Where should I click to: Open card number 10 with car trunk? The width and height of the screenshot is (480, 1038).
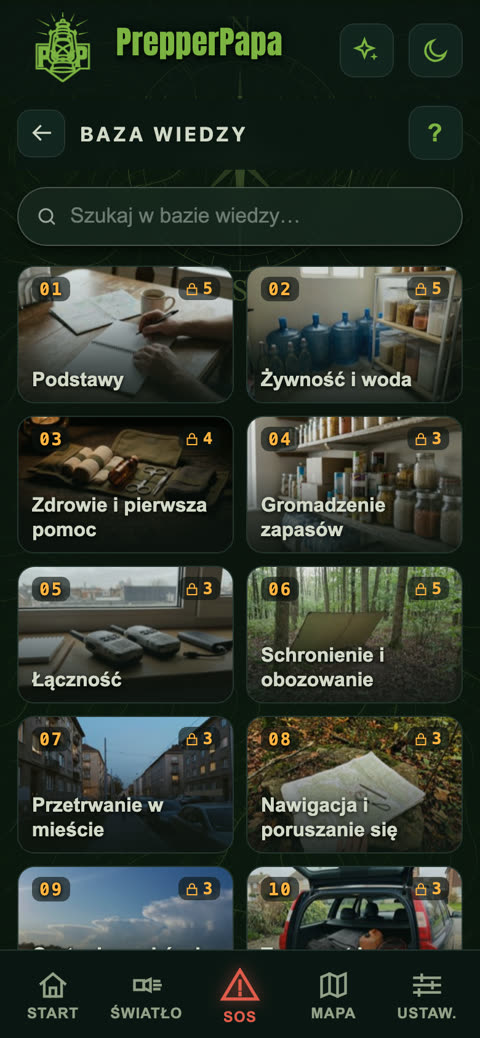coord(354,908)
